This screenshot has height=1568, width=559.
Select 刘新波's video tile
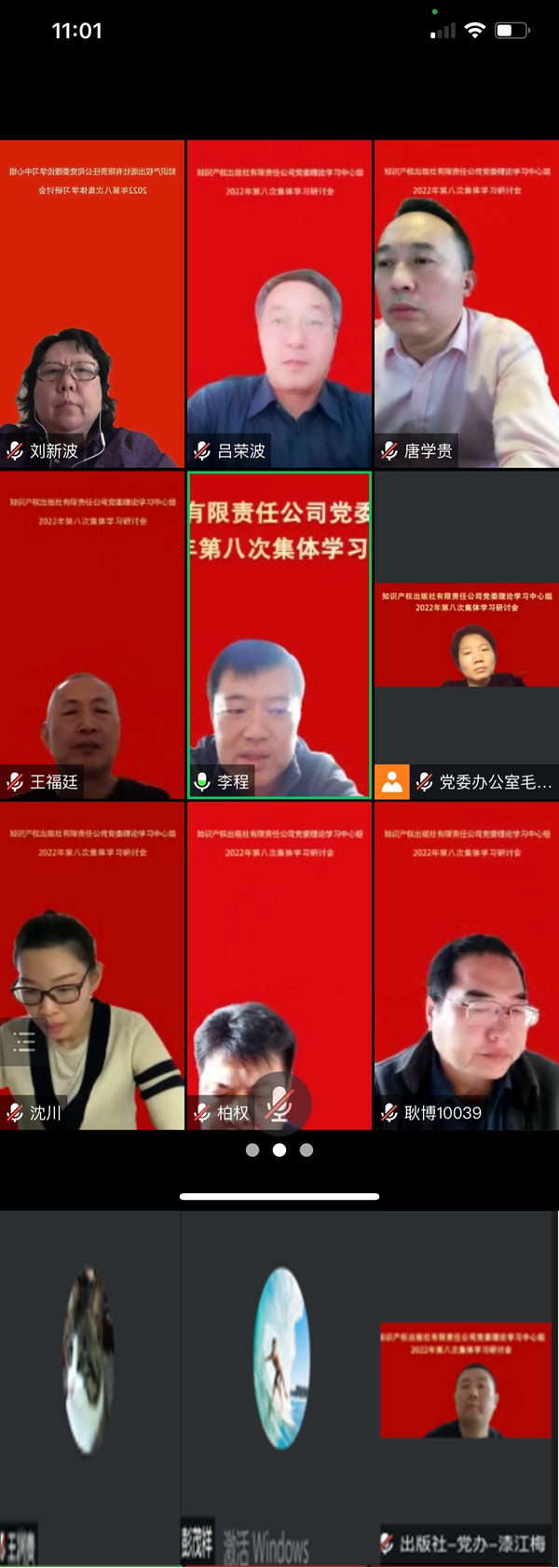click(x=92, y=303)
